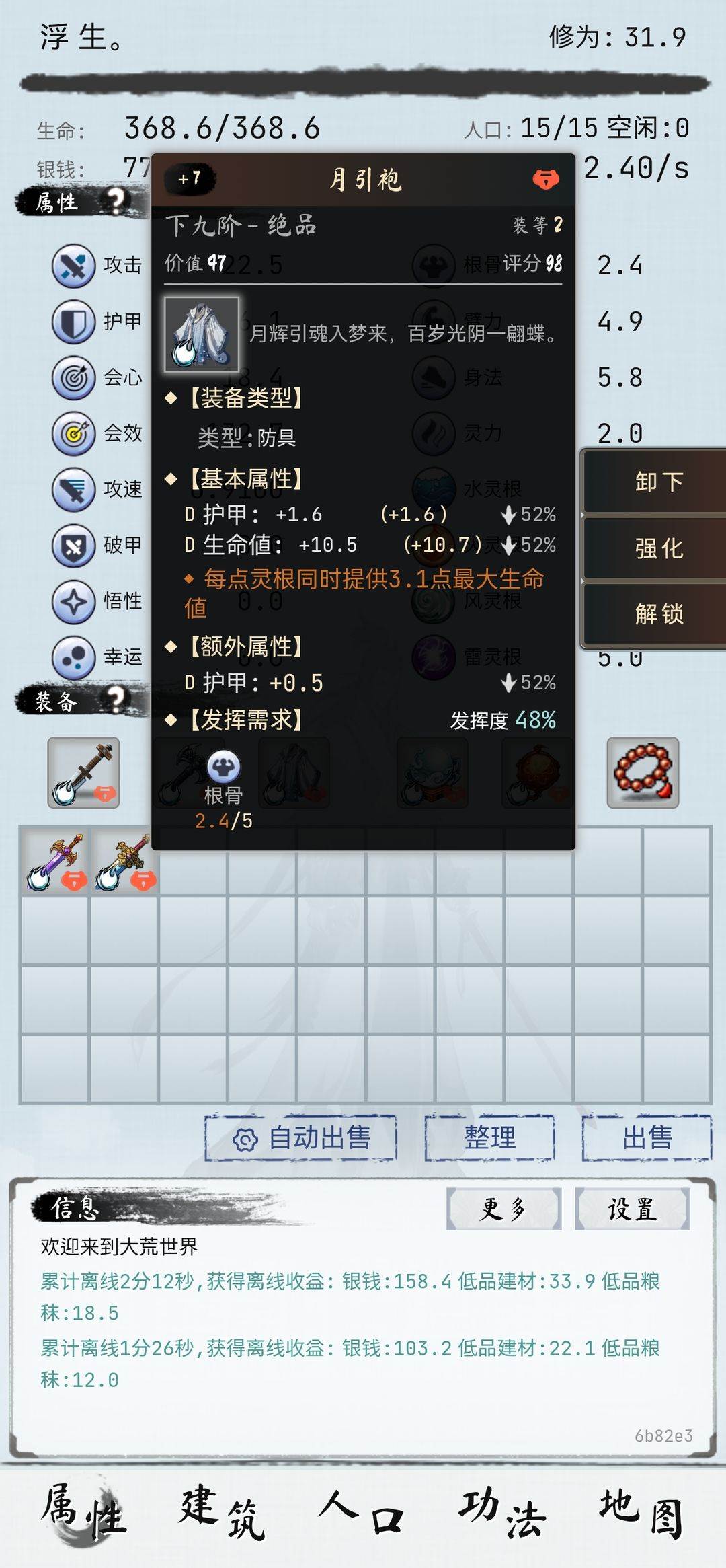Open 设置 settings
Viewport: 726px width, 1568px height.
(632, 1209)
